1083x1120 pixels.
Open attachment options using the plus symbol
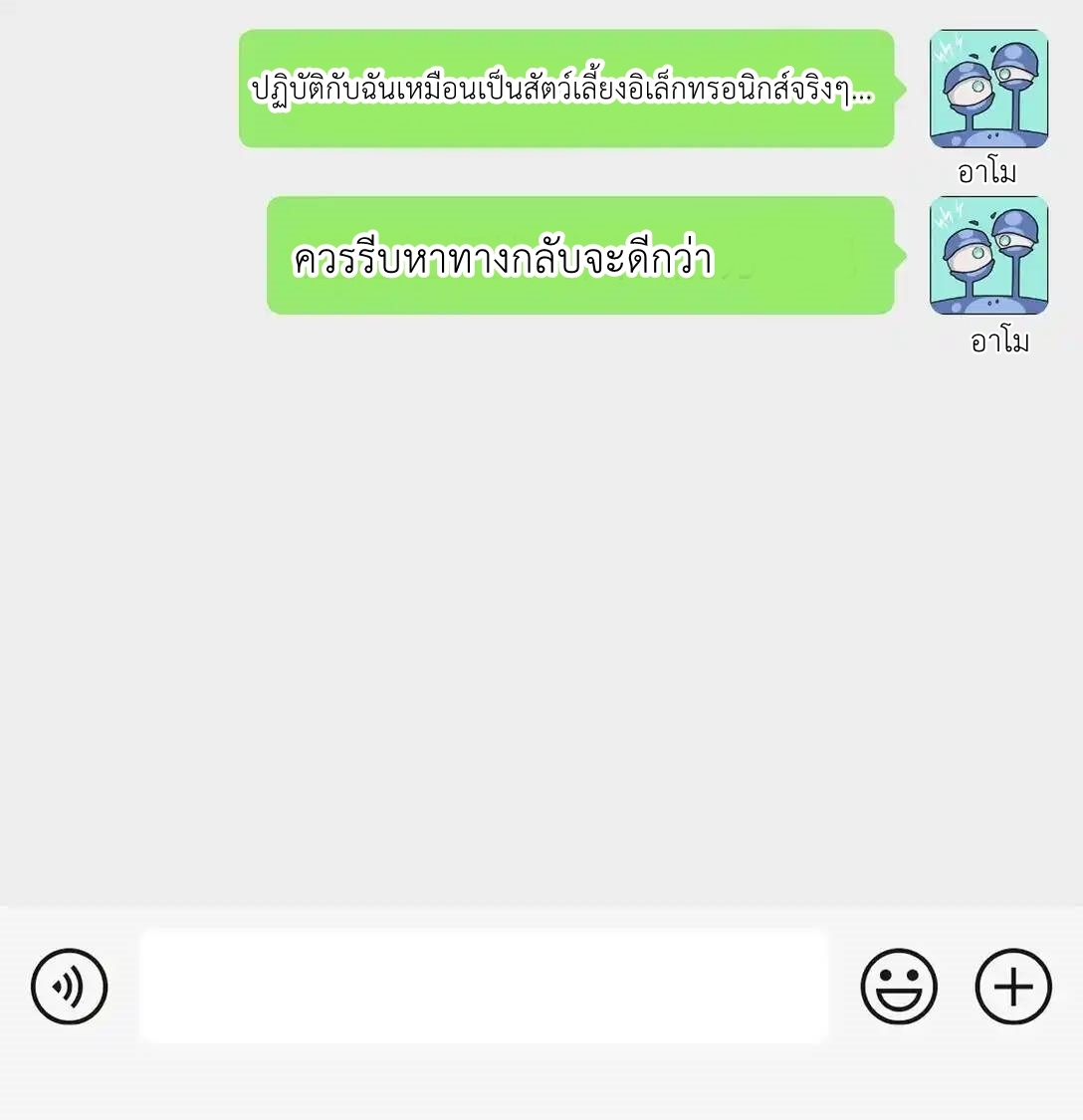(x=1013, y=986)
